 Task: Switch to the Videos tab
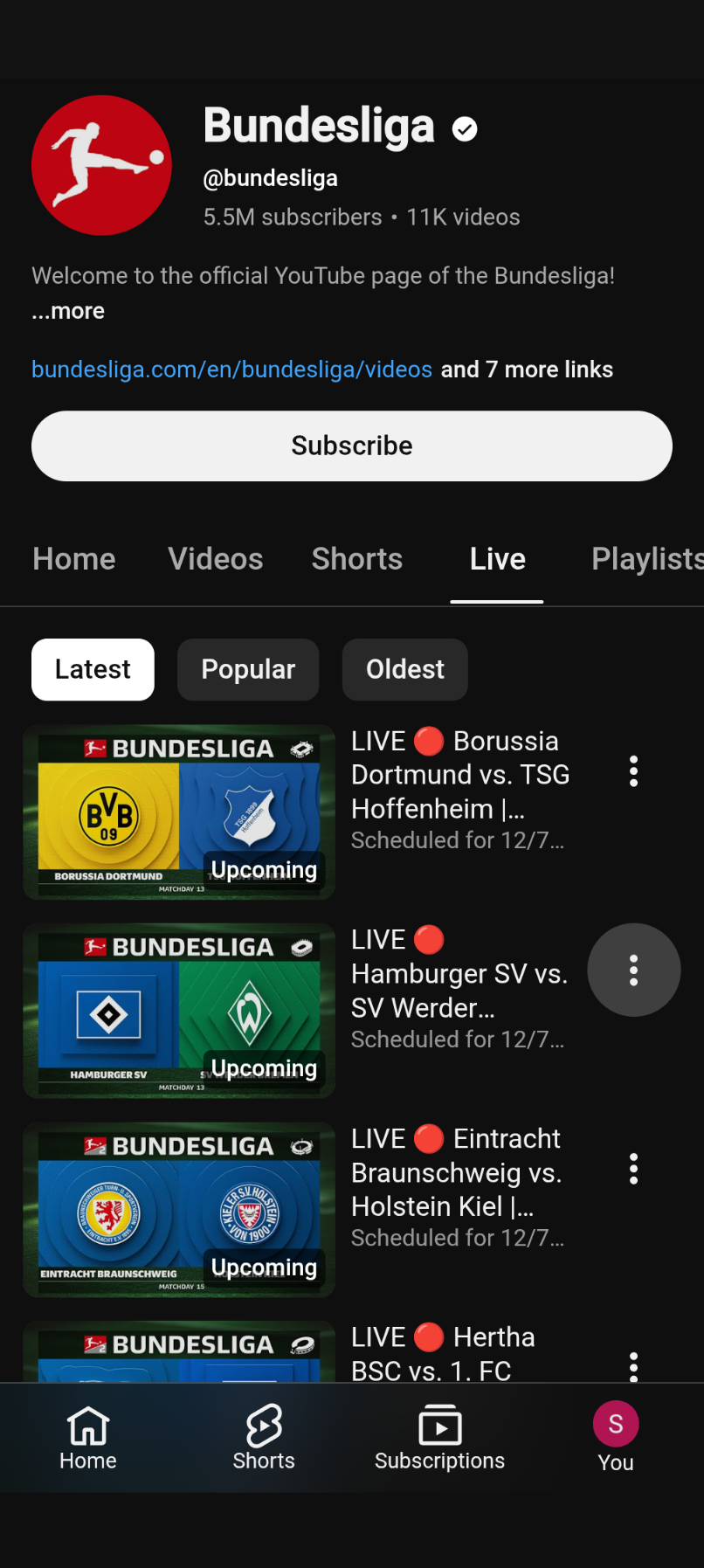[216, 559]
